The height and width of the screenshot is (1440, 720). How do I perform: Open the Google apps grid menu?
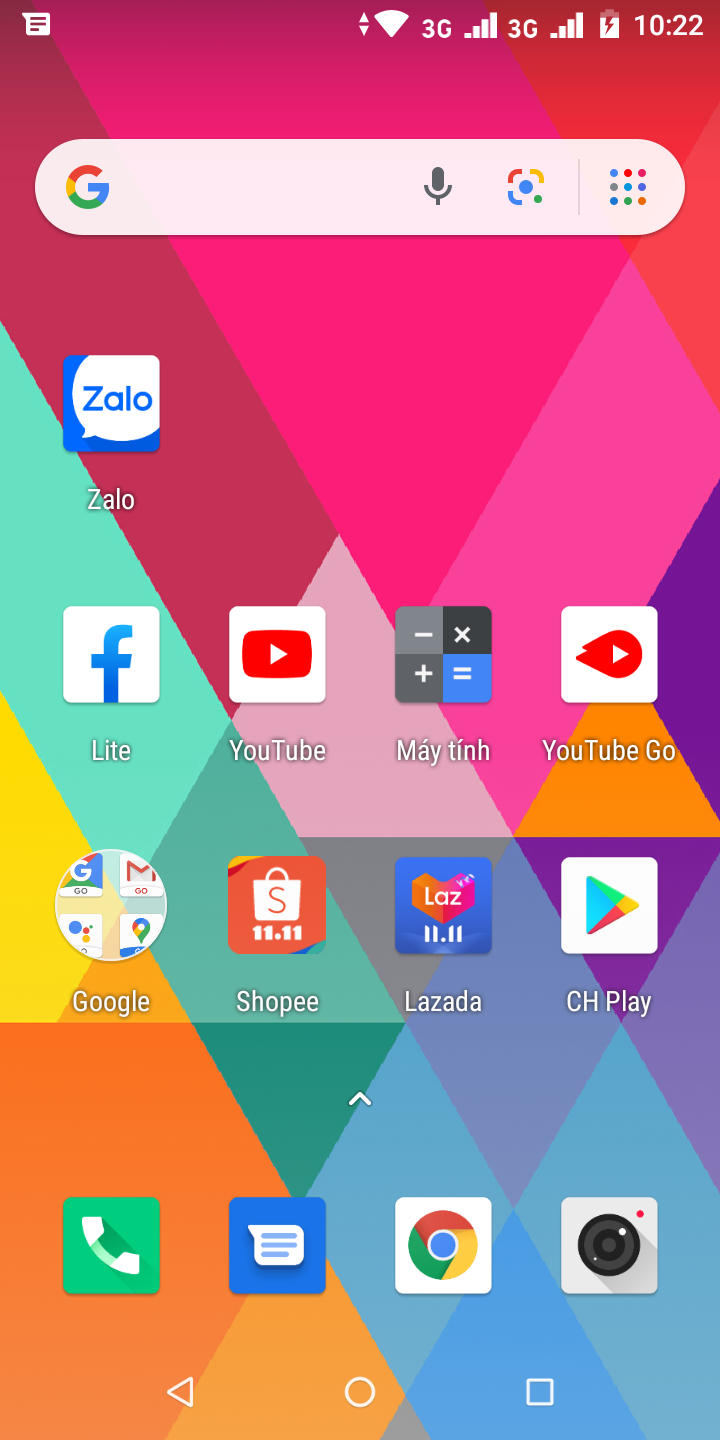pos(628,186)
